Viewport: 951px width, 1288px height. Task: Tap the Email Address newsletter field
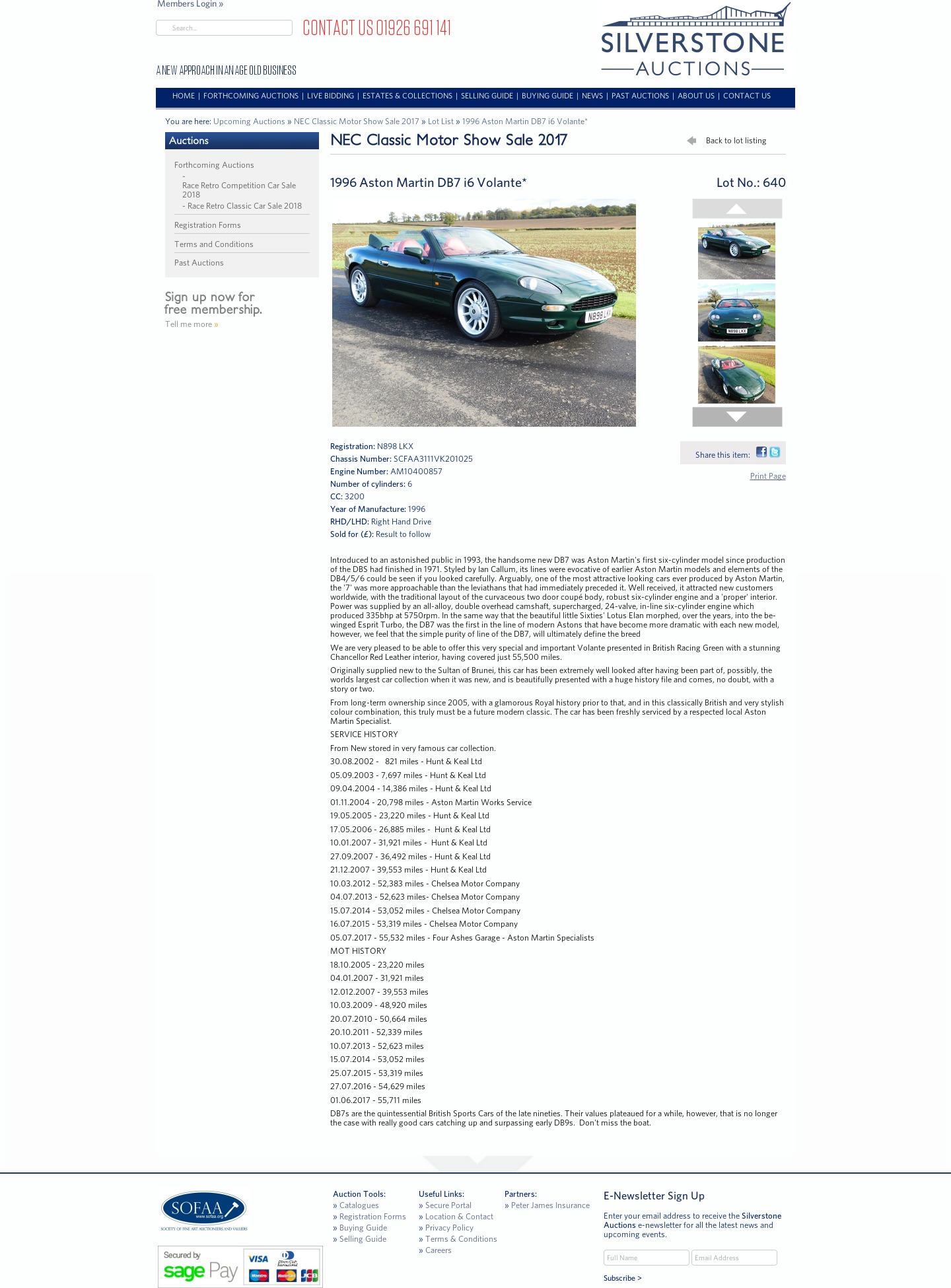(x=734, y=1258)
